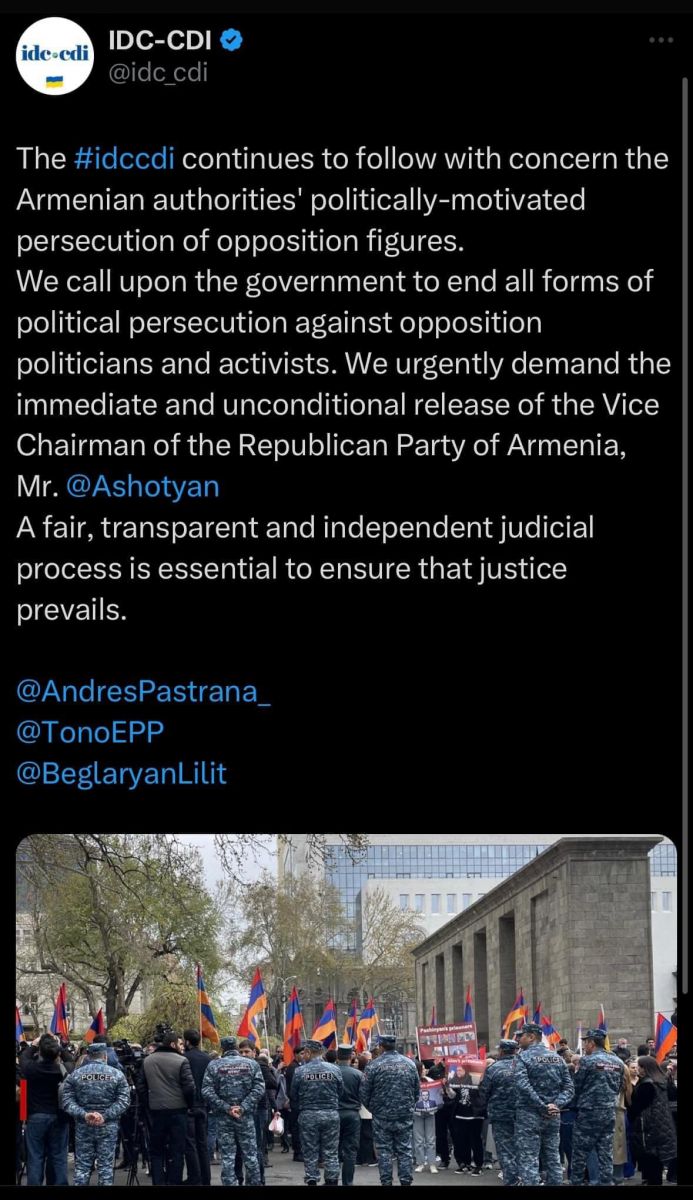Viewport: 693px width, 1200px height.
Task: Open the @idc_cdi account handle
Action: coord(157,73)
